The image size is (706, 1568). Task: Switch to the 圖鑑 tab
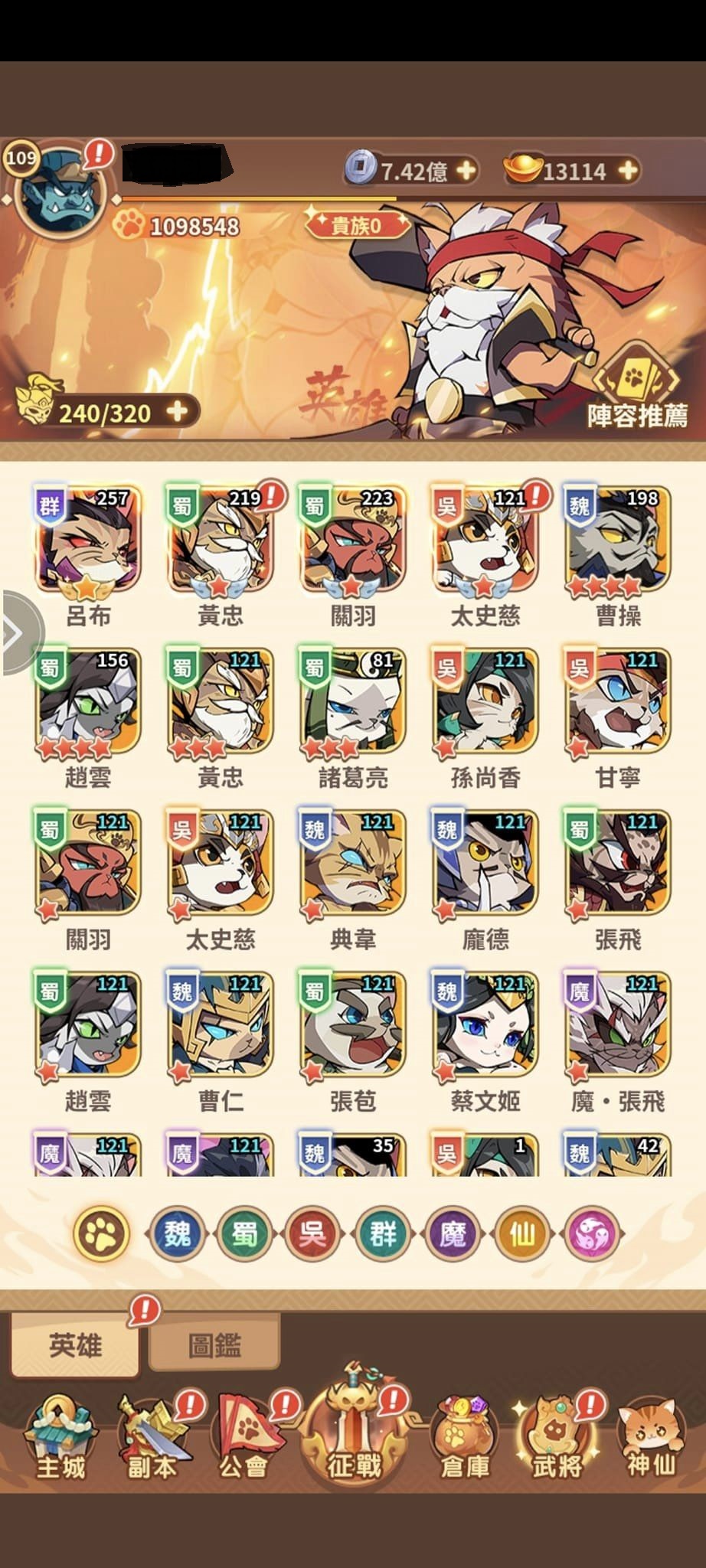[x=214, y=1345]
